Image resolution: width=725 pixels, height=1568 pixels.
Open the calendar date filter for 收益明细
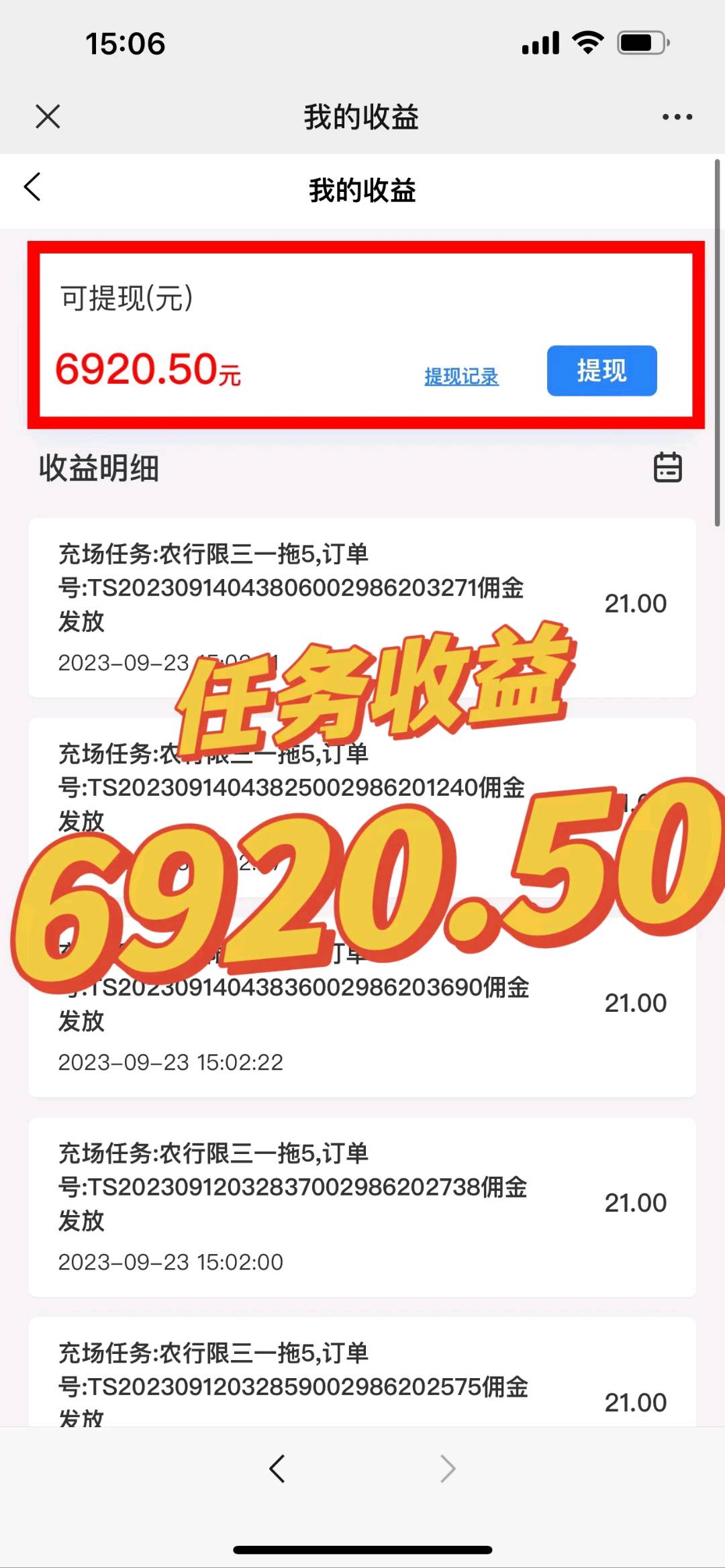[667, 468]
